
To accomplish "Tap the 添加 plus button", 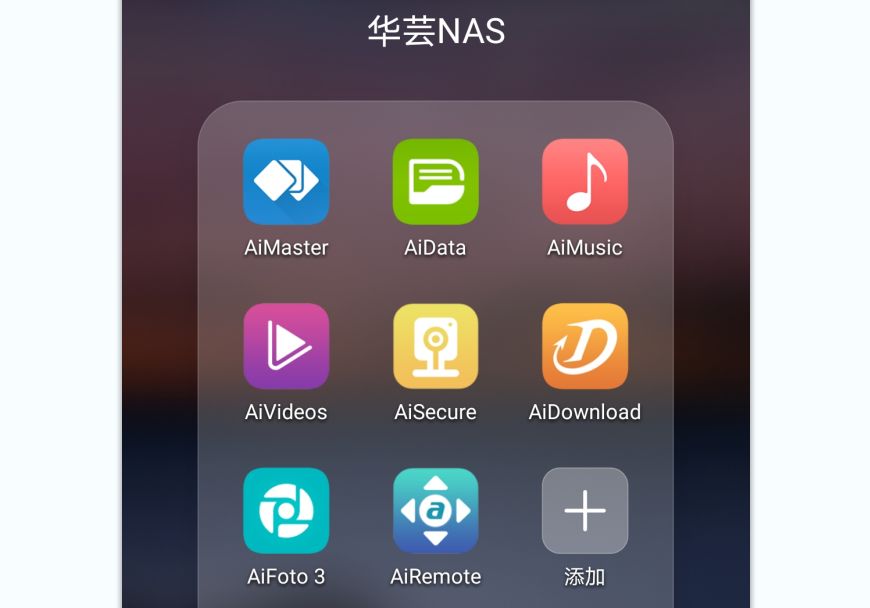I will click(585, 511).
